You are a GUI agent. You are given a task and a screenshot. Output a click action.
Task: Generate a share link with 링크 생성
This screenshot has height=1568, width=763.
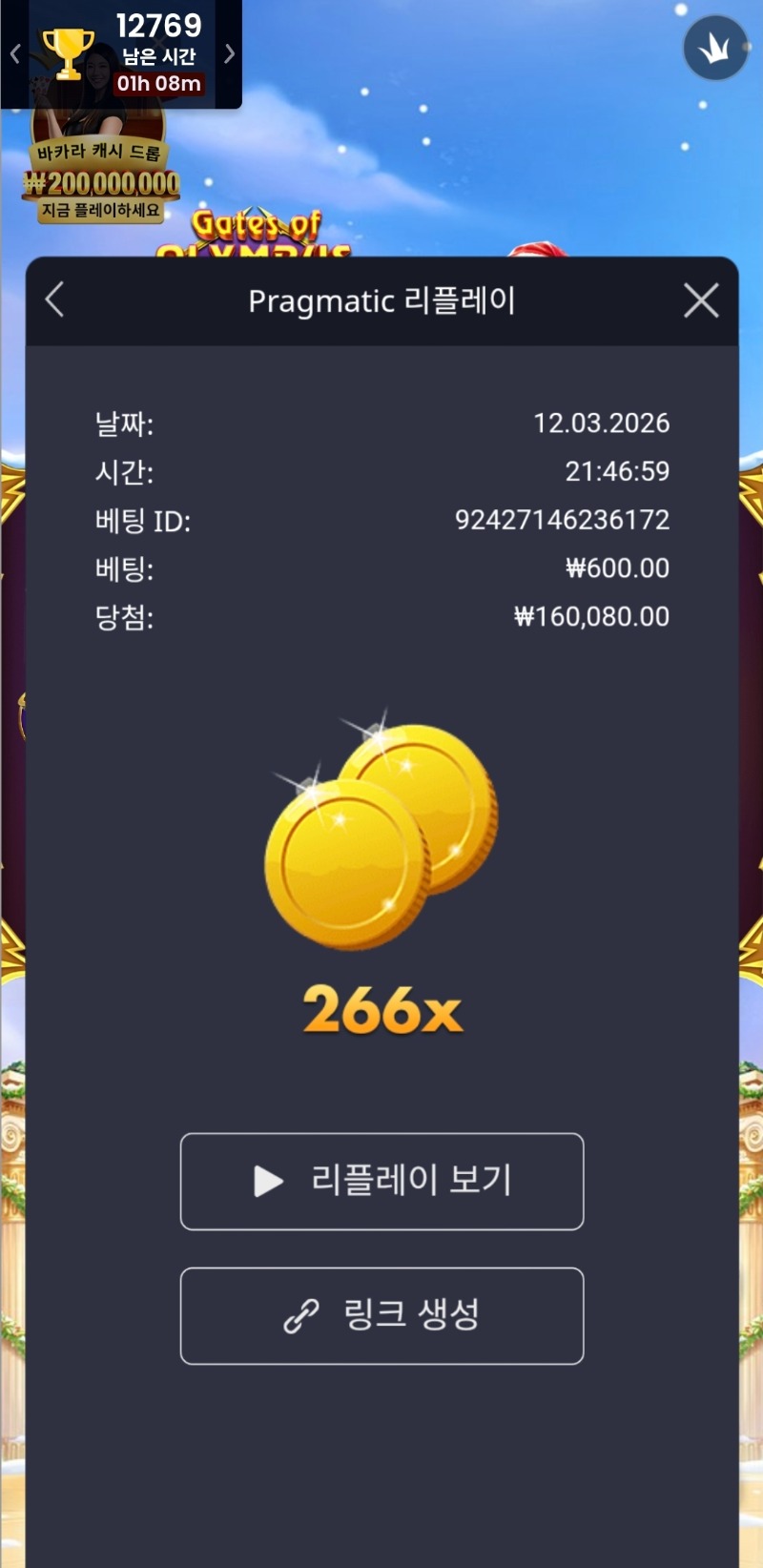pos(381,1316)
